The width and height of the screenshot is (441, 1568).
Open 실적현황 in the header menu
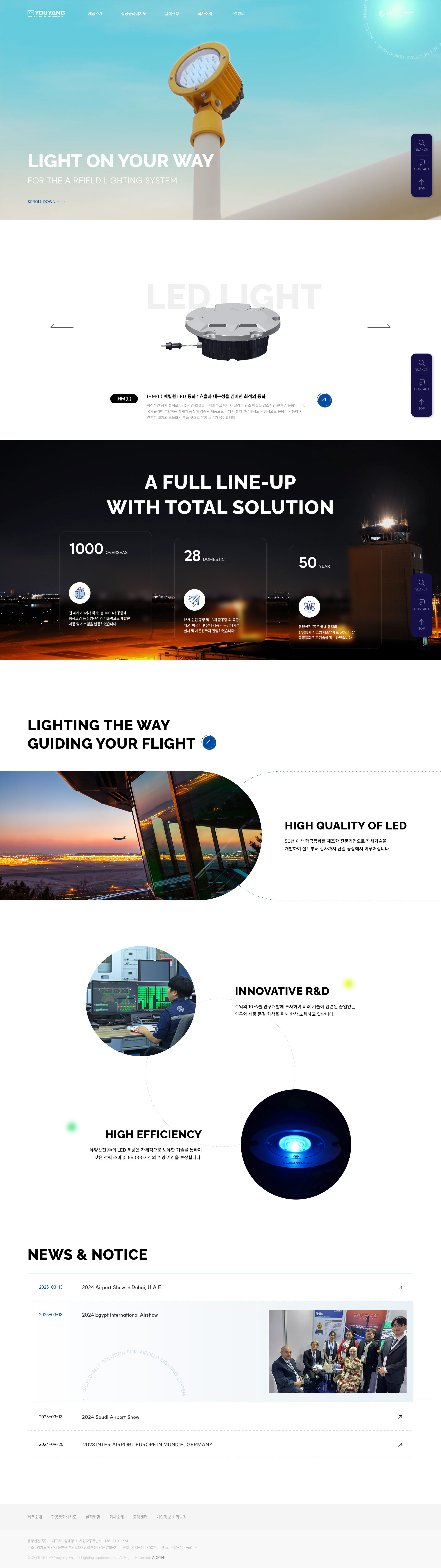coord(172,13)
